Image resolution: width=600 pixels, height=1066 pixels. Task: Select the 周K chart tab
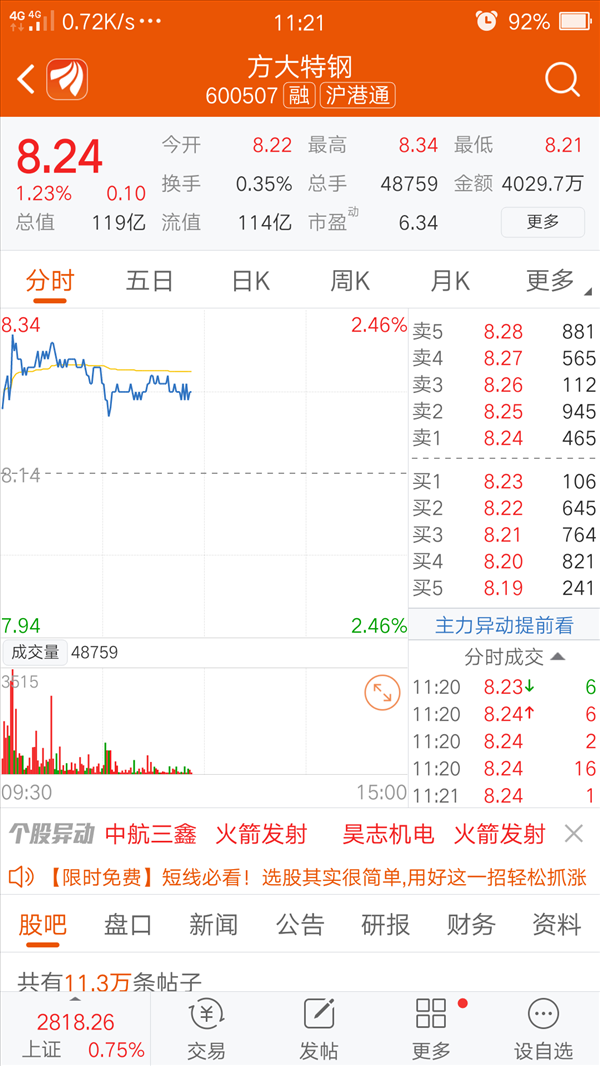pos(350,281)
